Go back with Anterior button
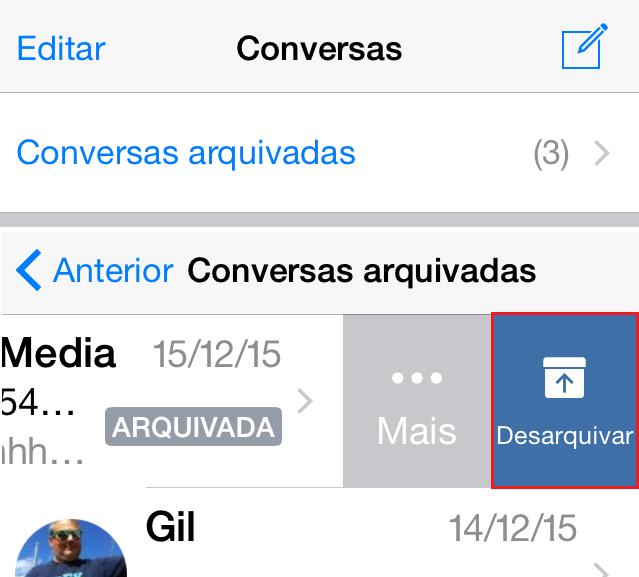The height and width of the screenshot is (577, 639). (x=96, y=270)
